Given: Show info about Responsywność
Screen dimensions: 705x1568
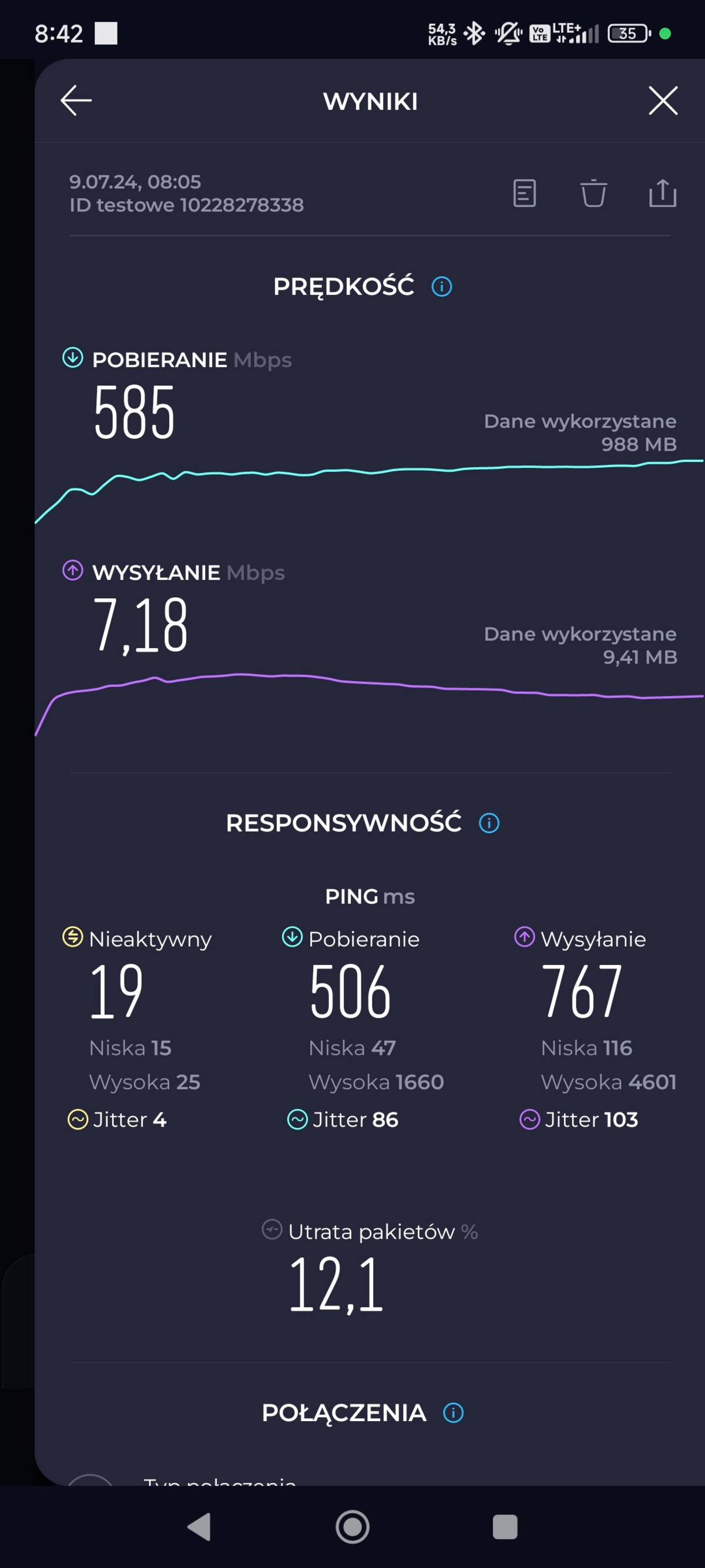Looking at the screenshot, I should pos(489,823).
